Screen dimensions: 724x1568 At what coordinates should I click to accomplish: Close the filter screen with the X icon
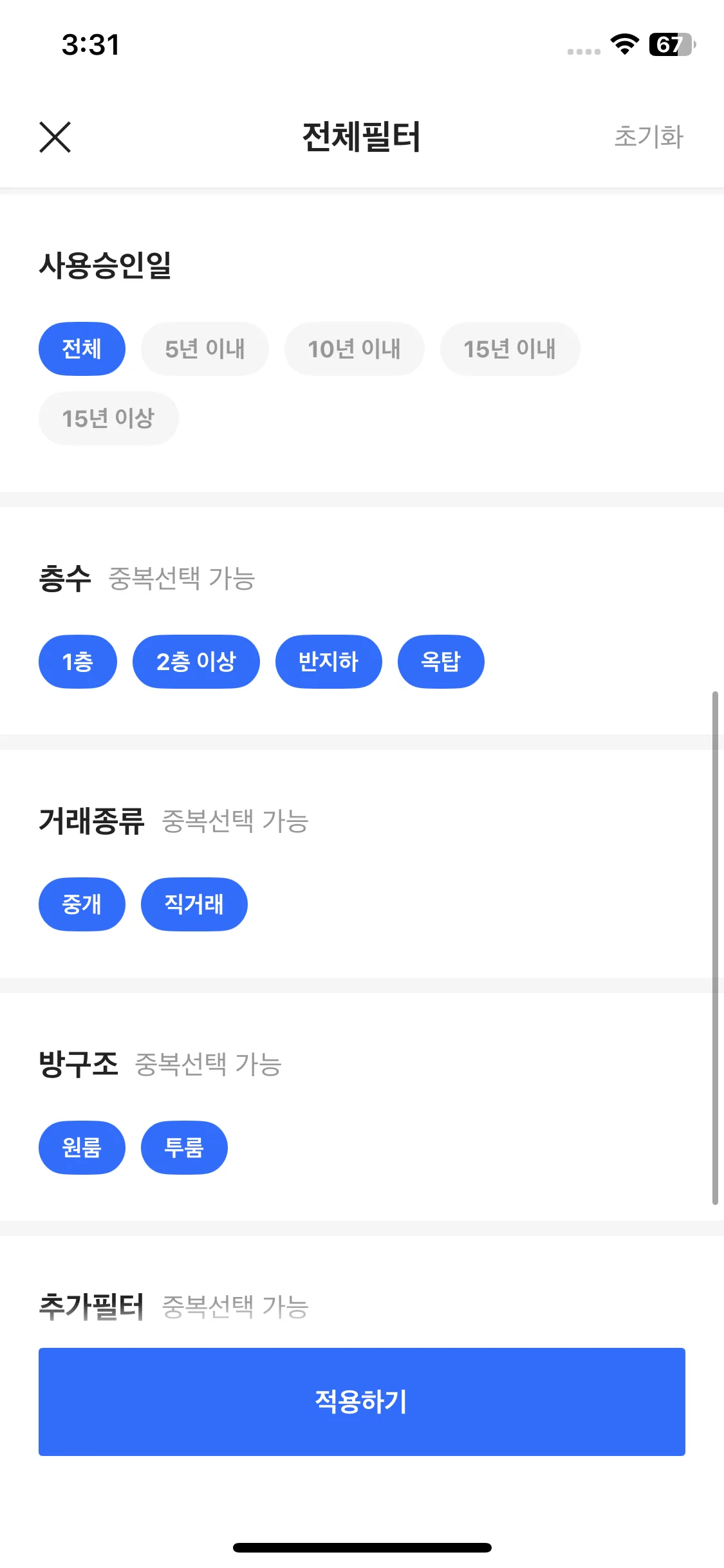[55, 137]
